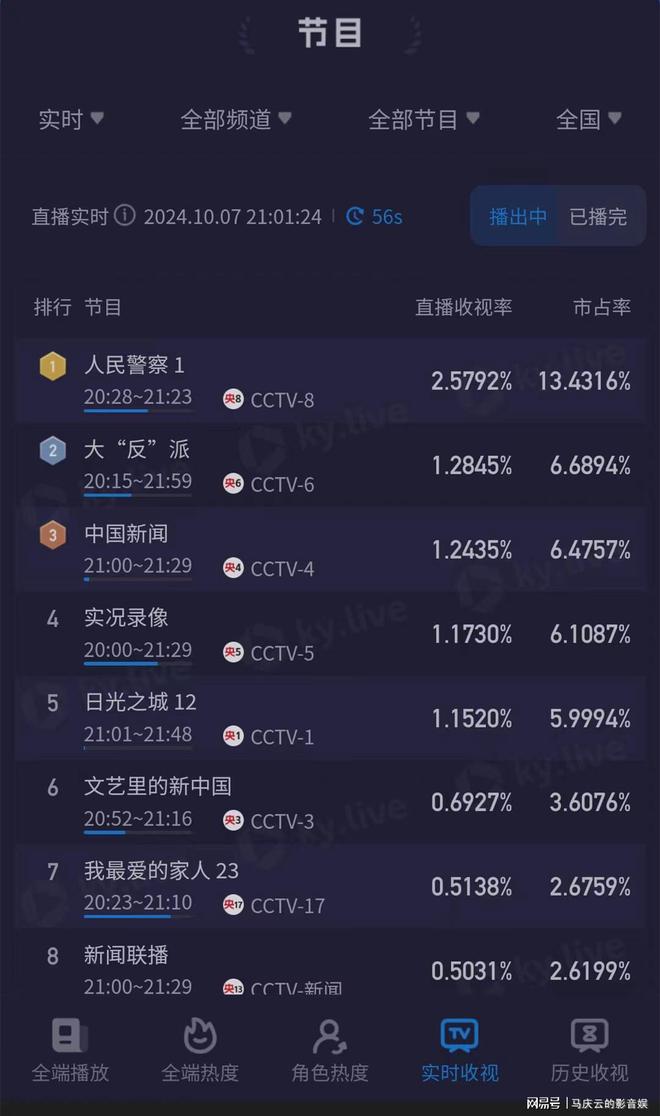Select the 播出中 segment

(518, 216)
